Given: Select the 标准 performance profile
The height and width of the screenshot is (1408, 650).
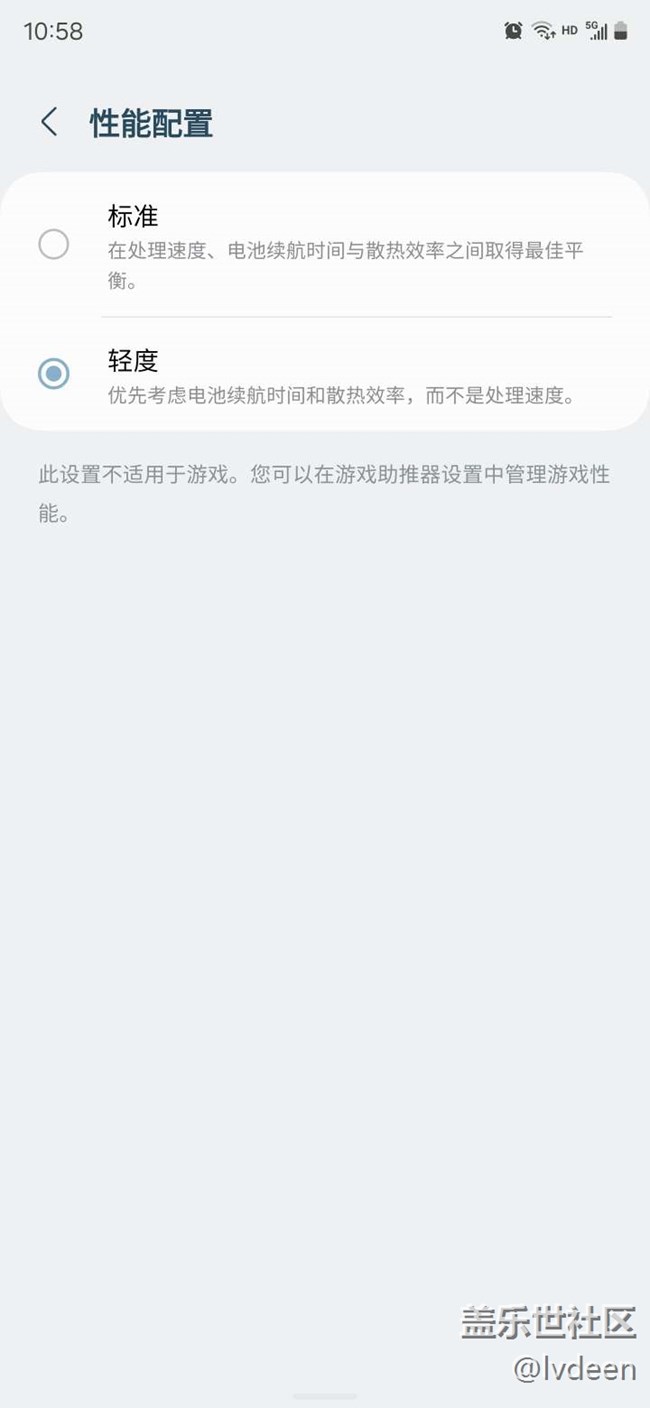Looking at the screenshot, I should 53,244.
